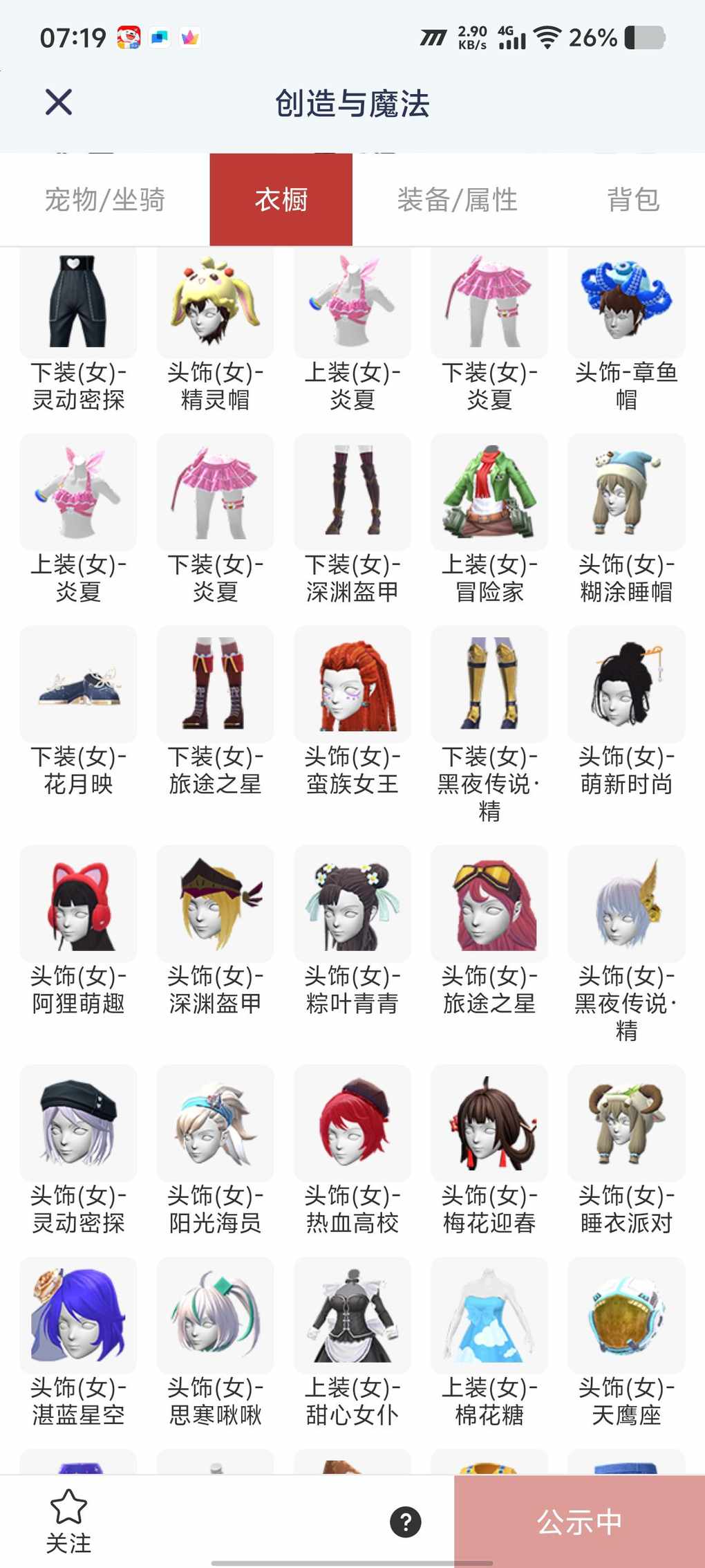Screen dimensions: 705x1568
Task: View 上装(女)-甜心女仆 item
Action: (352, 1316)
